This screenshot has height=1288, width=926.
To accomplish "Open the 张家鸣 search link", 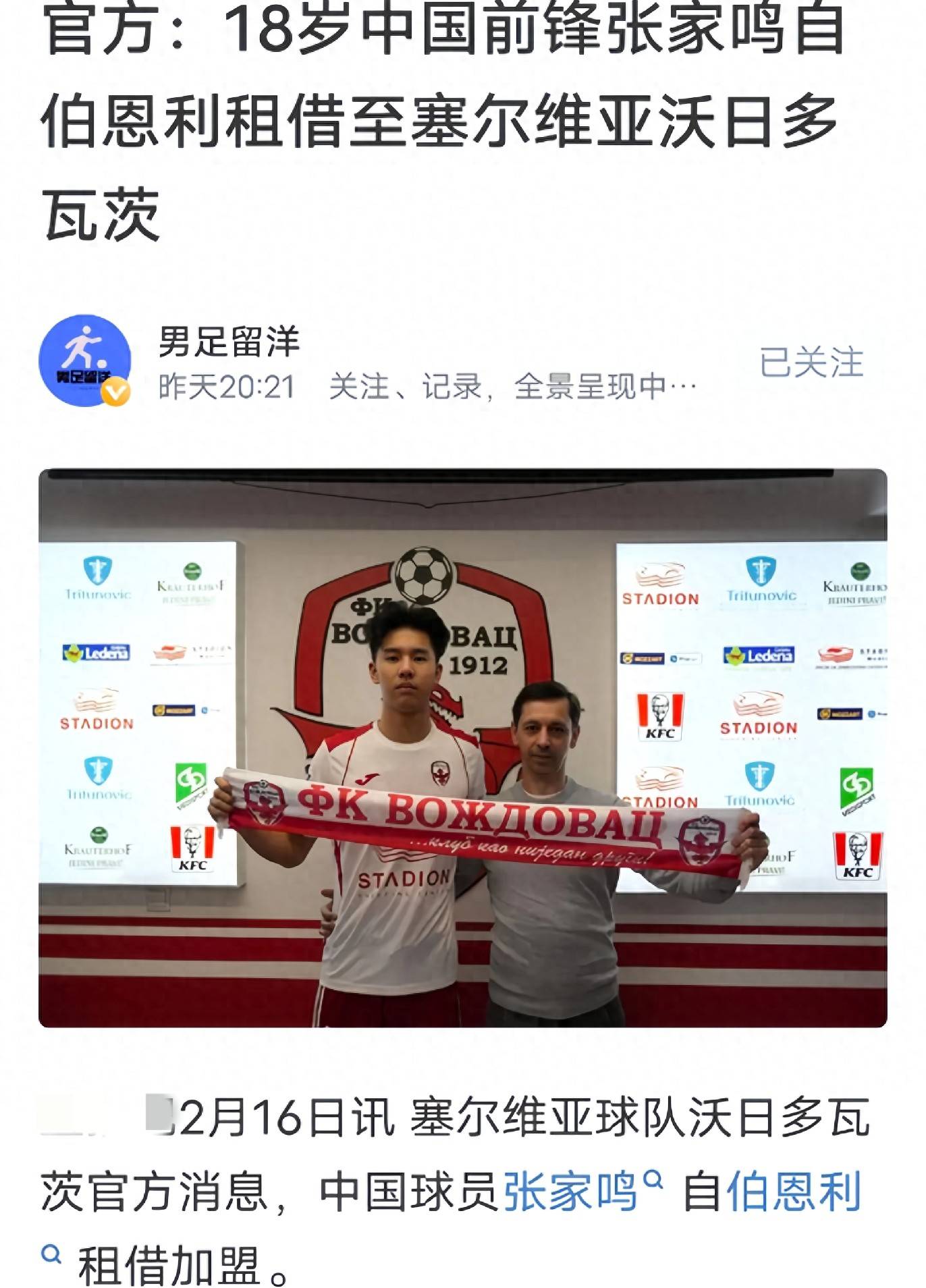I will pyautogui.click(x=570, y=1191).
